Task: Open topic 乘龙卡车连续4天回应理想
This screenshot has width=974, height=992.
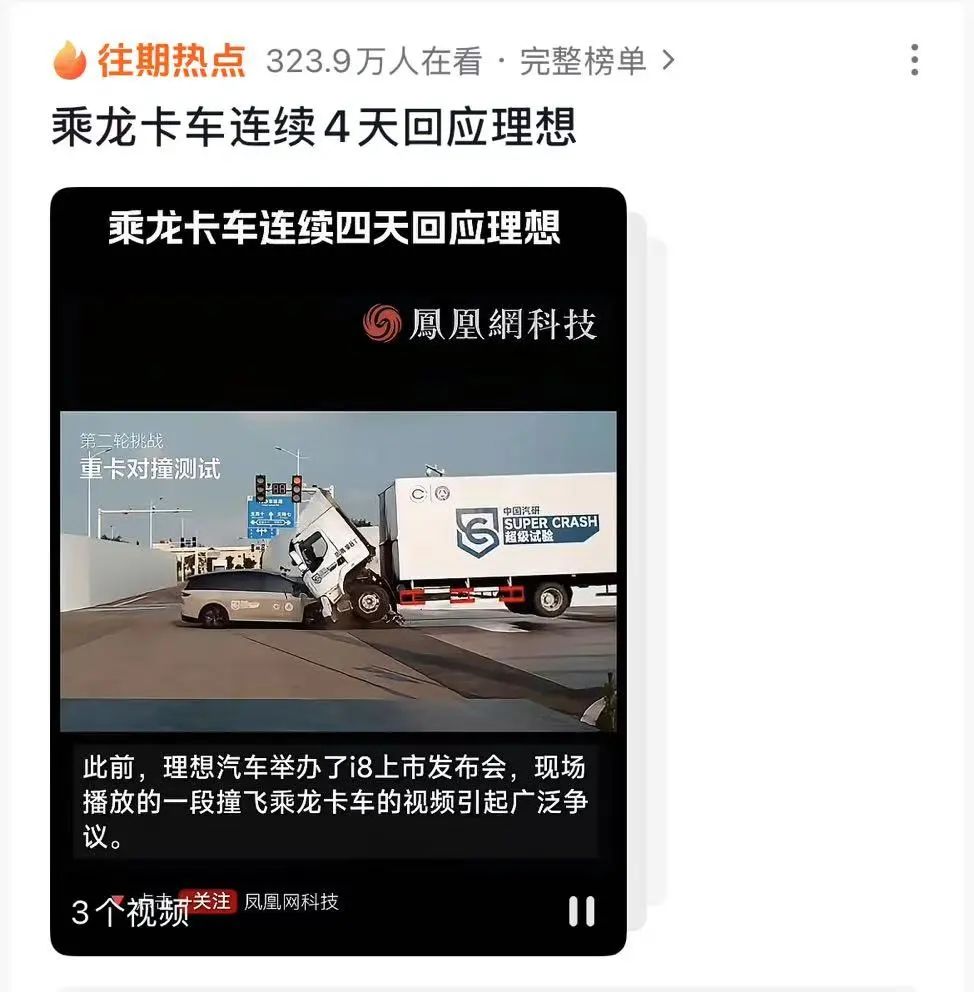Action: point(314,128)
